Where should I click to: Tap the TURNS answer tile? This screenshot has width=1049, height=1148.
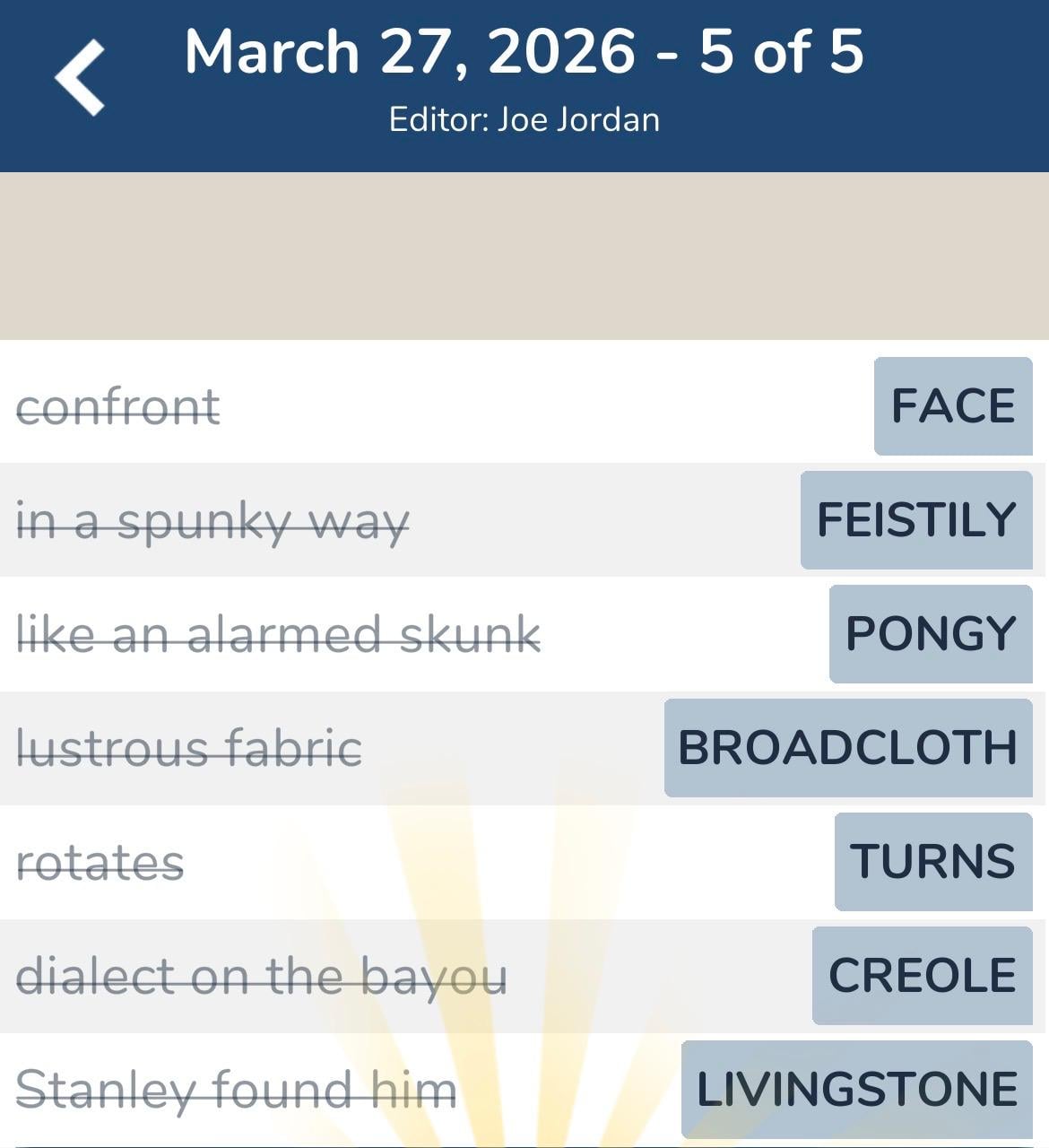(932, 861)
